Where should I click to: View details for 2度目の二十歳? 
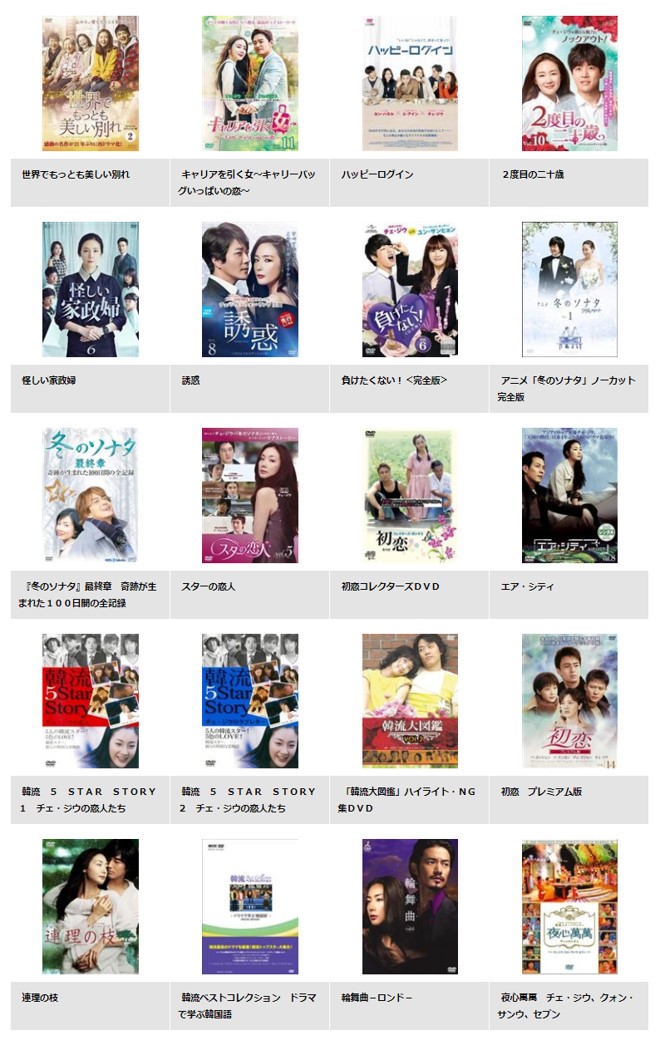click(x=569, y=84)
